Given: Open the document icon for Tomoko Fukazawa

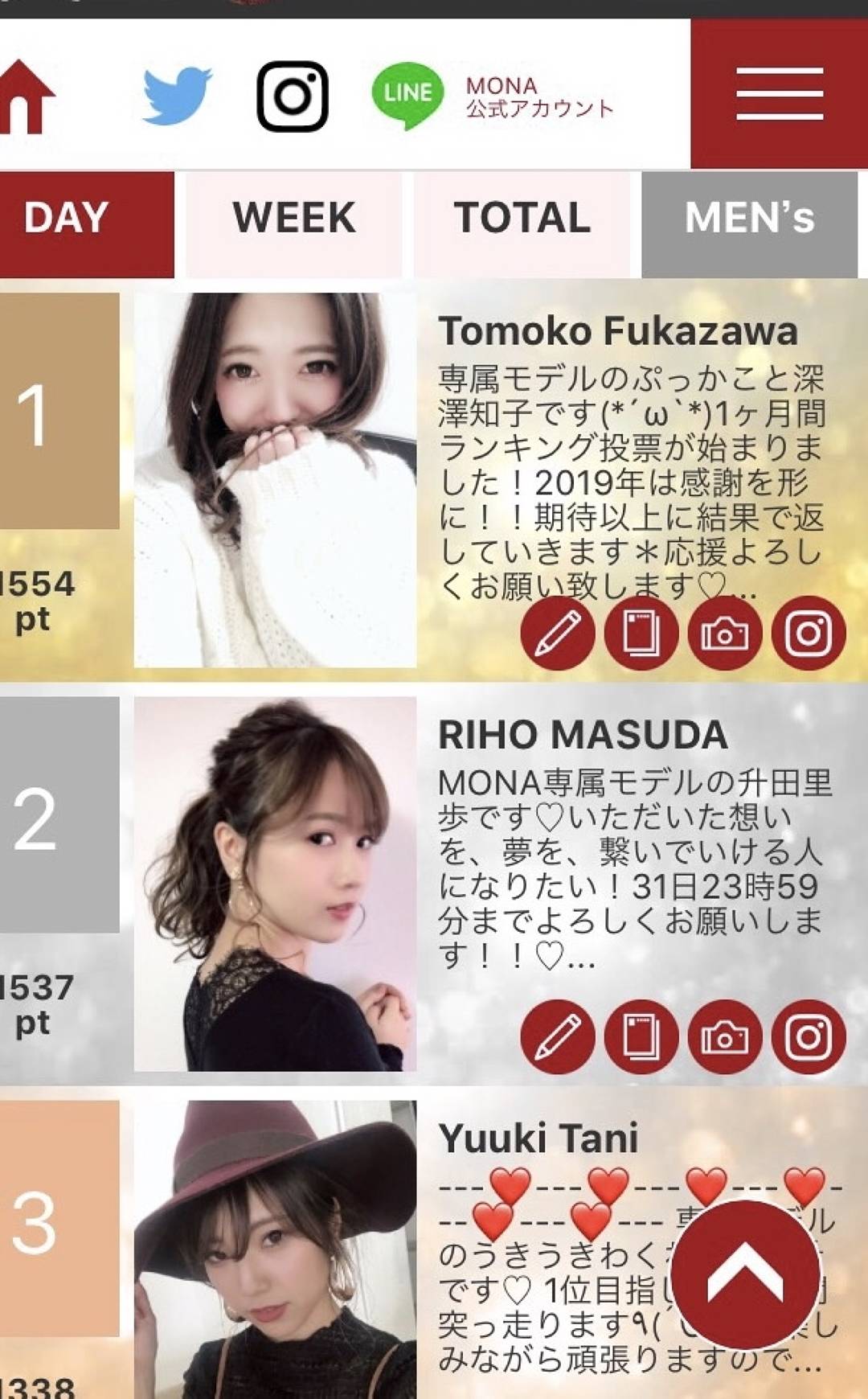Looking at the screenshot, I should (641, 634).
